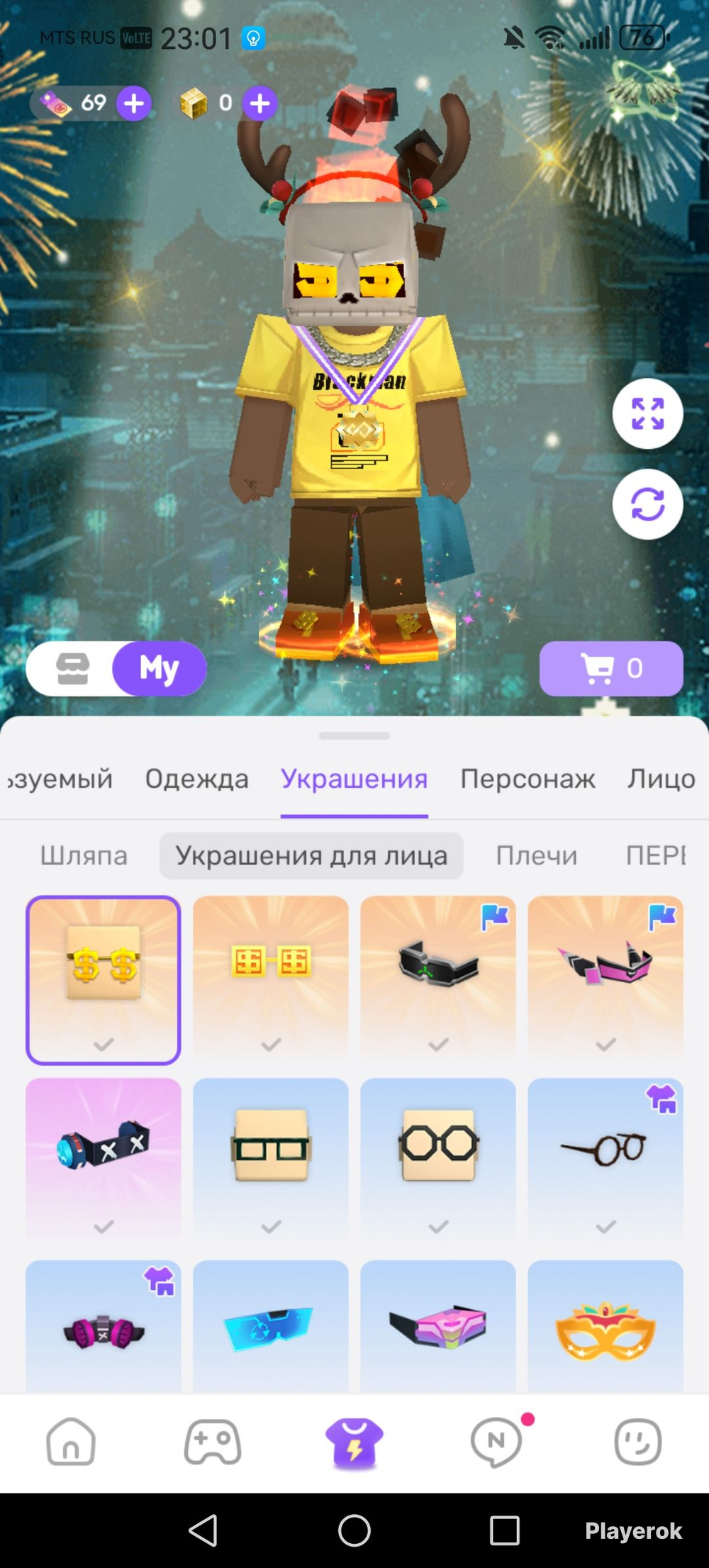The width and height of the screenshot is (709, 1568).
Task: Add gold cubes with the plus button
Action: [259, 104]
